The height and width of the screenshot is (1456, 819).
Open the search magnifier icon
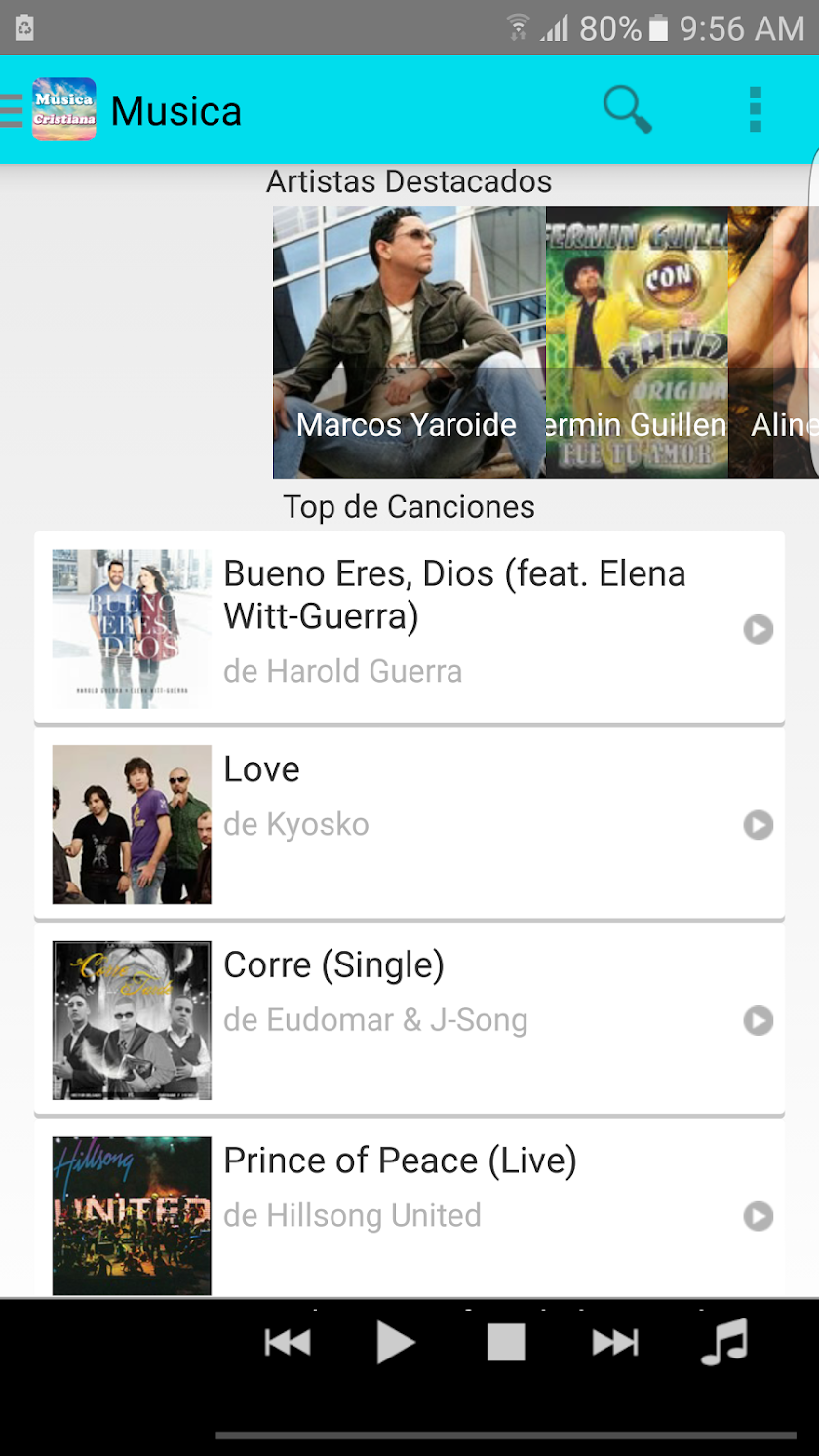coord(627,109)
